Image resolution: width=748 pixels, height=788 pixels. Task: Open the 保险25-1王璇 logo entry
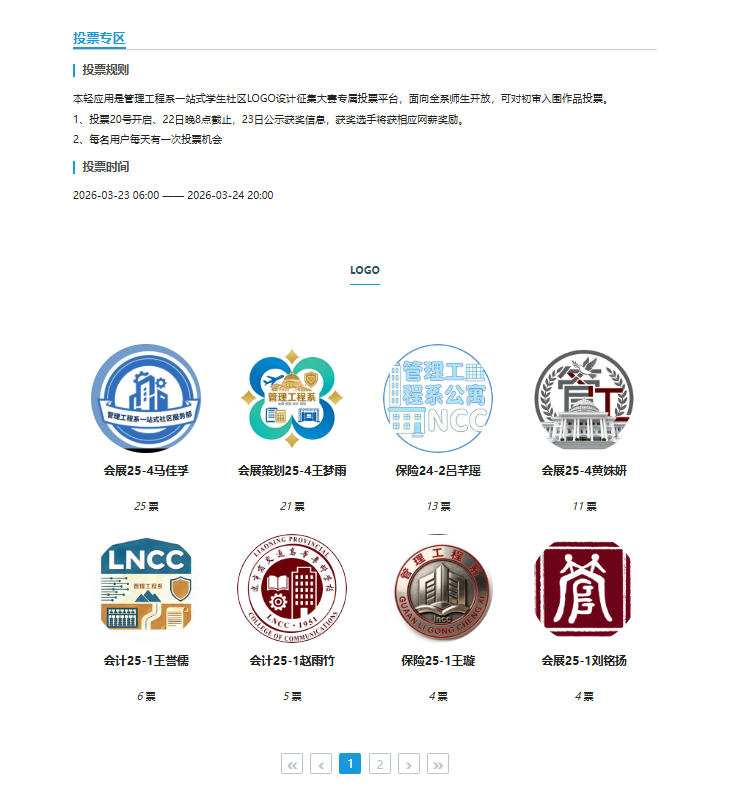click(438, 588)
